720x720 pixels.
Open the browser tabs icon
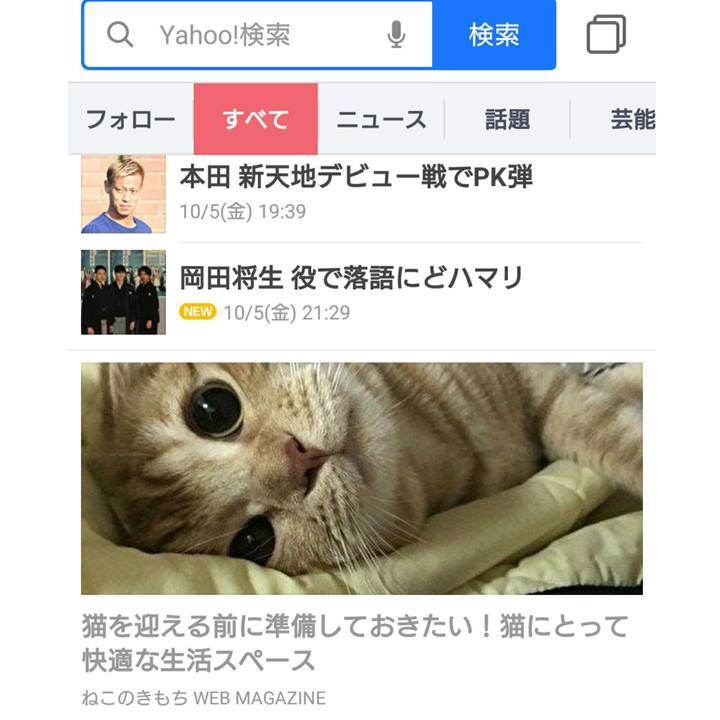(606, 35)
